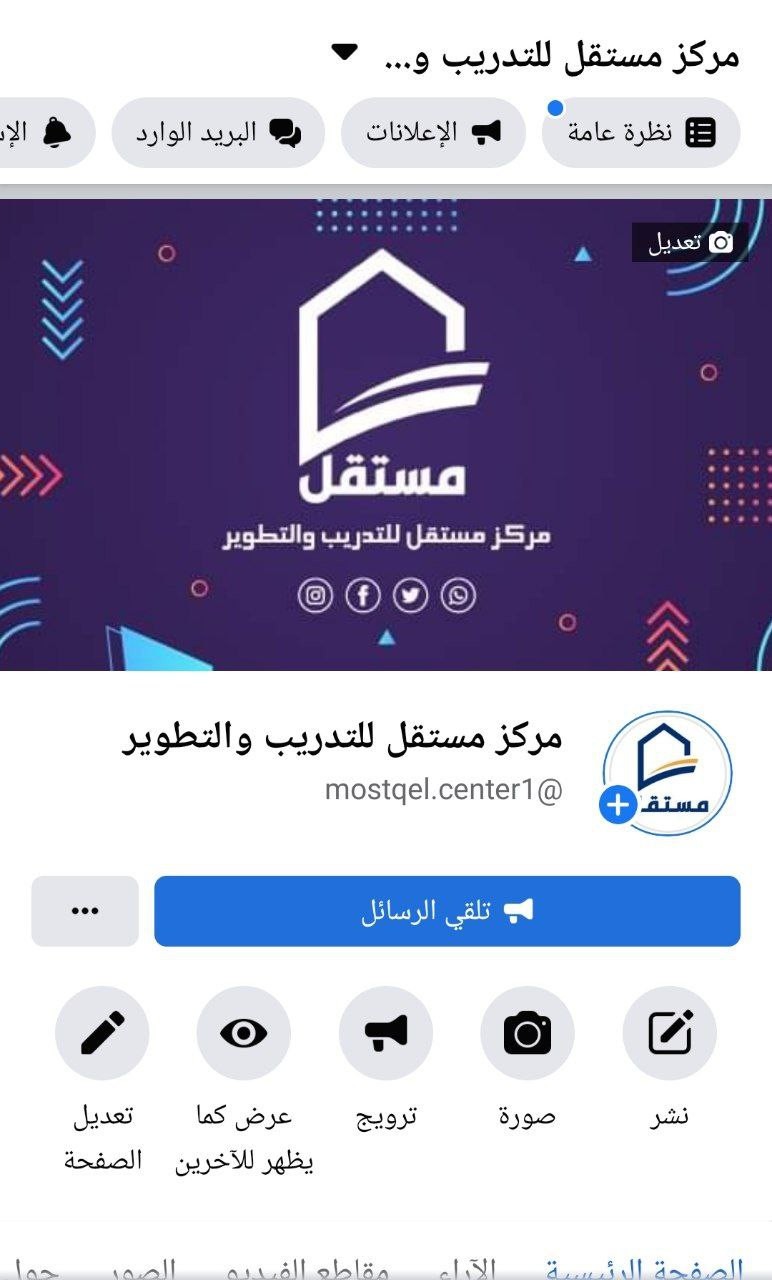Tap the تلقي الرسائل blue button
Image resolution: width=772 pixels, height=1280 pixels.
447,911
